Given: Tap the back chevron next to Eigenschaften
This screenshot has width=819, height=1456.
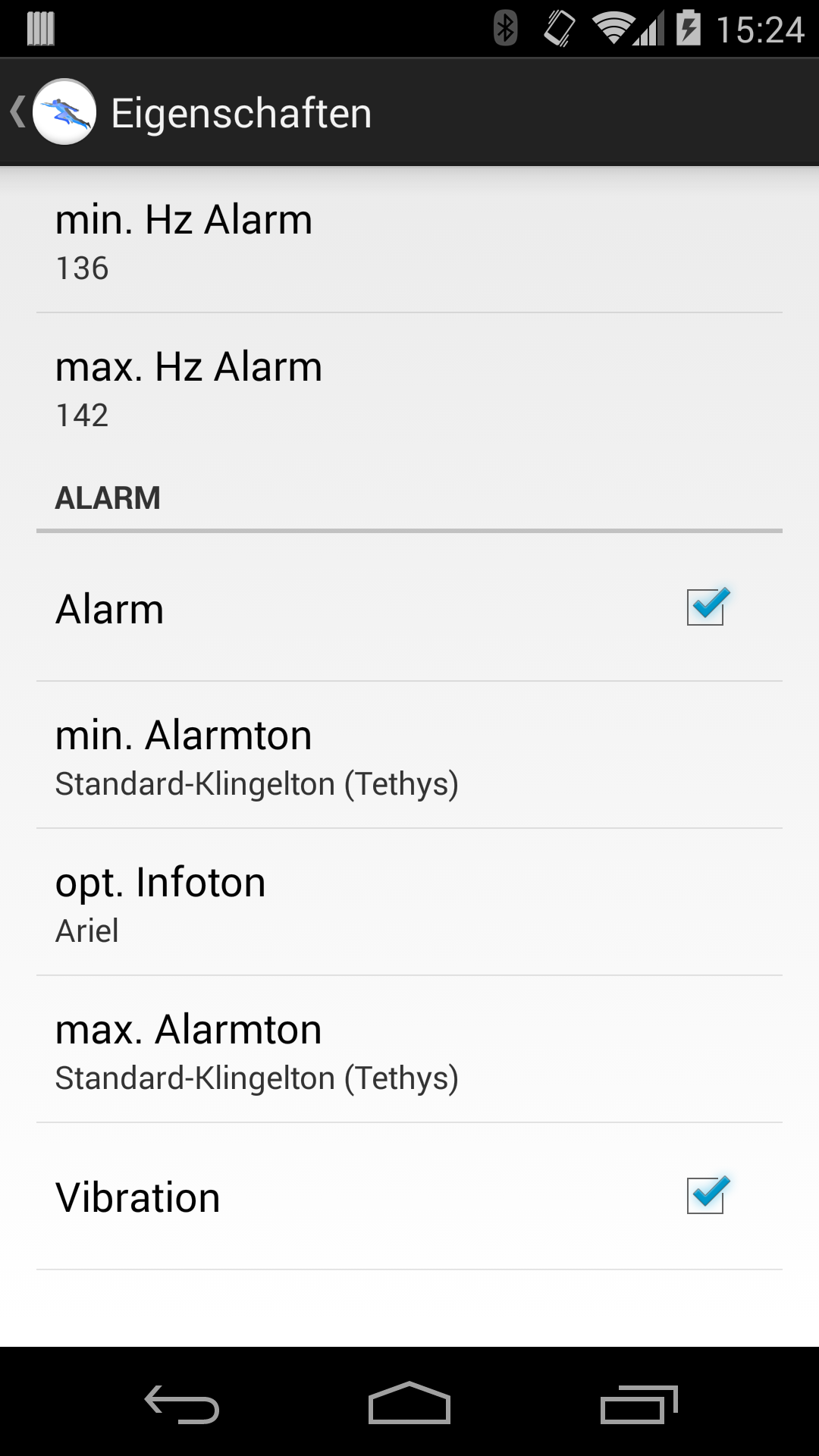Looking at the screenshot, I should click(x=17, y=111).
